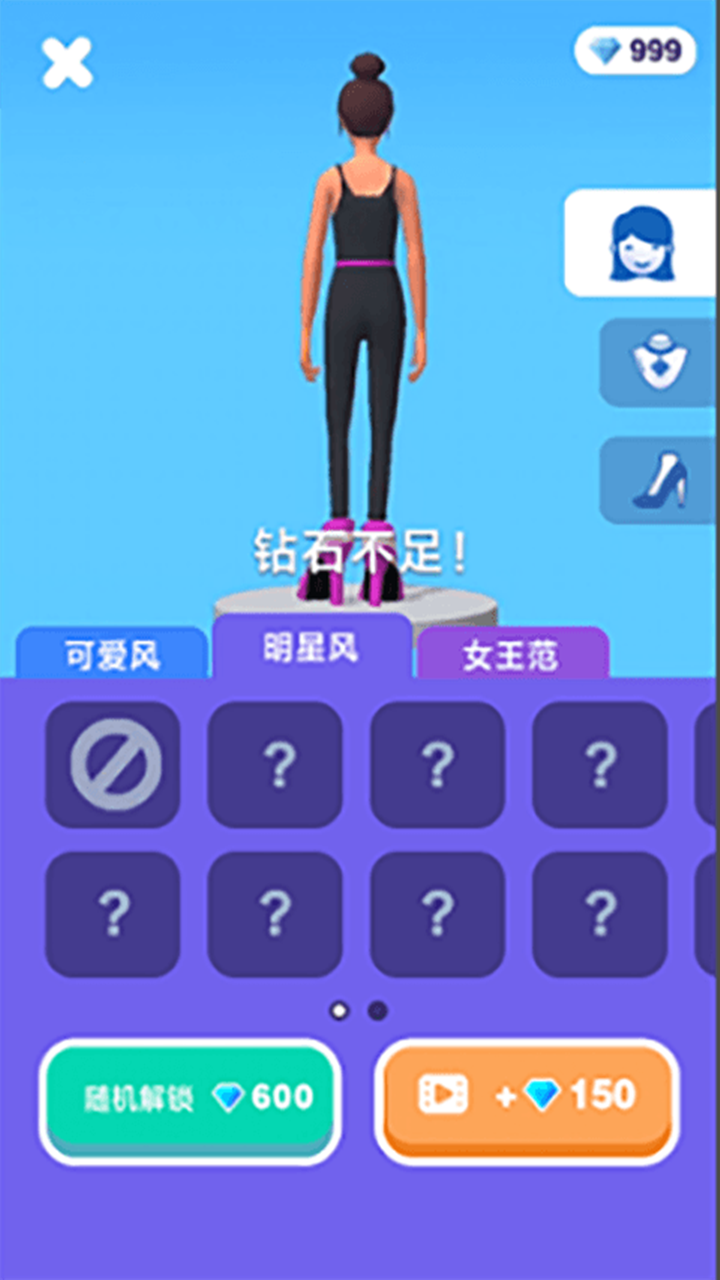Open the 女王范 style tab
Screen dimensions: 720x1280
point(512,657)
